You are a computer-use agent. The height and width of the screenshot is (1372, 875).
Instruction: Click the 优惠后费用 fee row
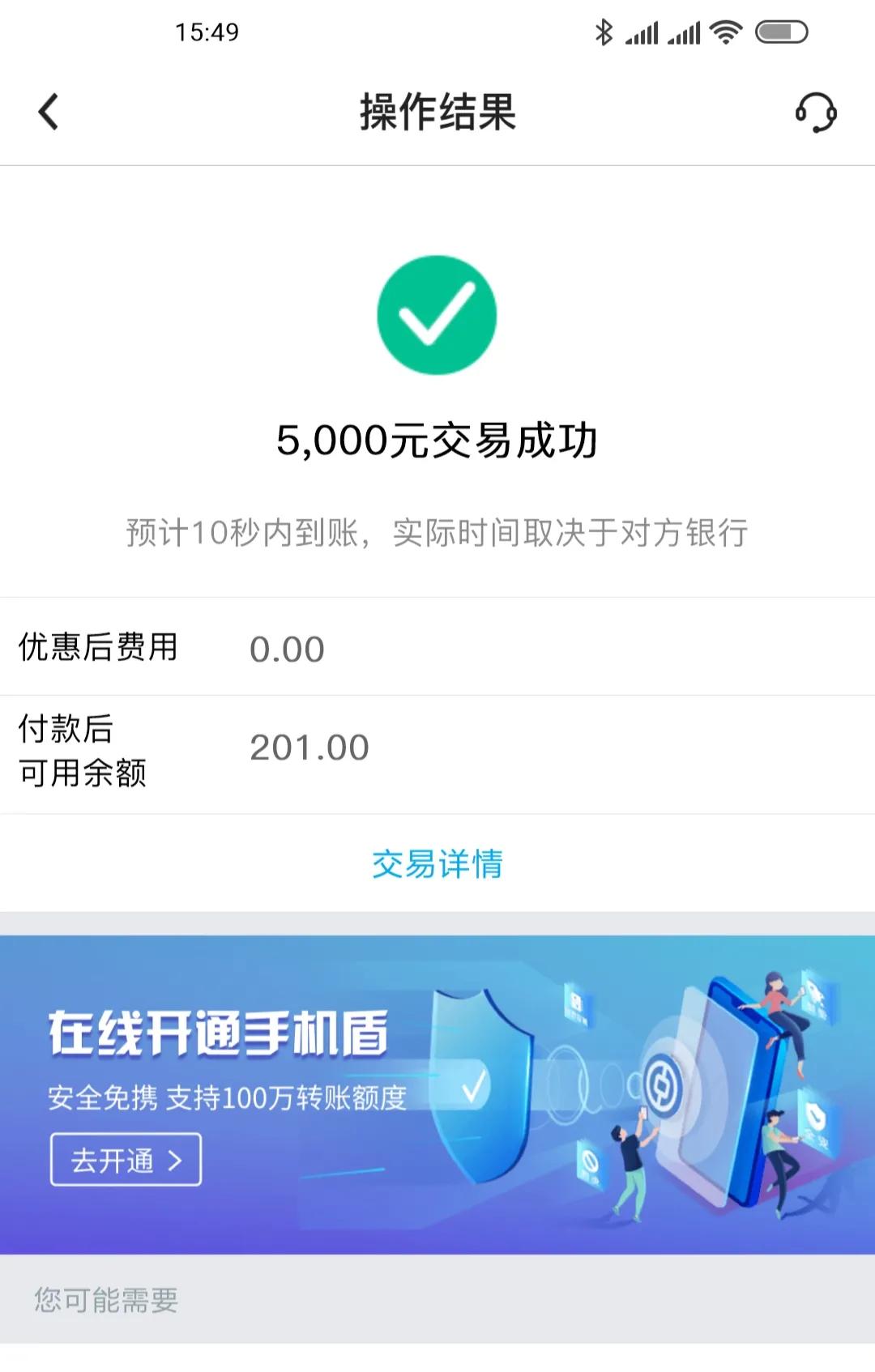coord(98,648)
